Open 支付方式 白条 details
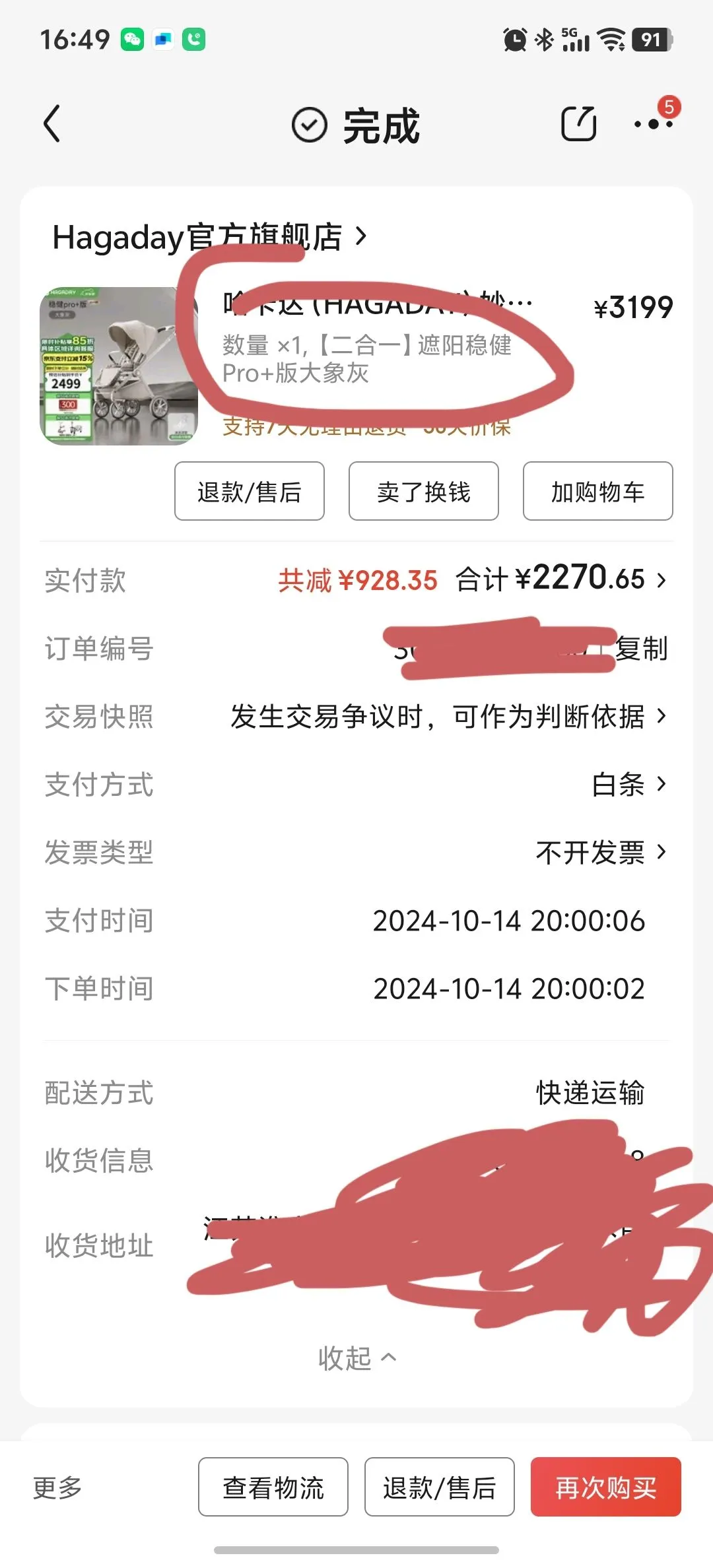The height and width of the screenshot is (1568, 713). pyautogui.click(x=356, y=784)
